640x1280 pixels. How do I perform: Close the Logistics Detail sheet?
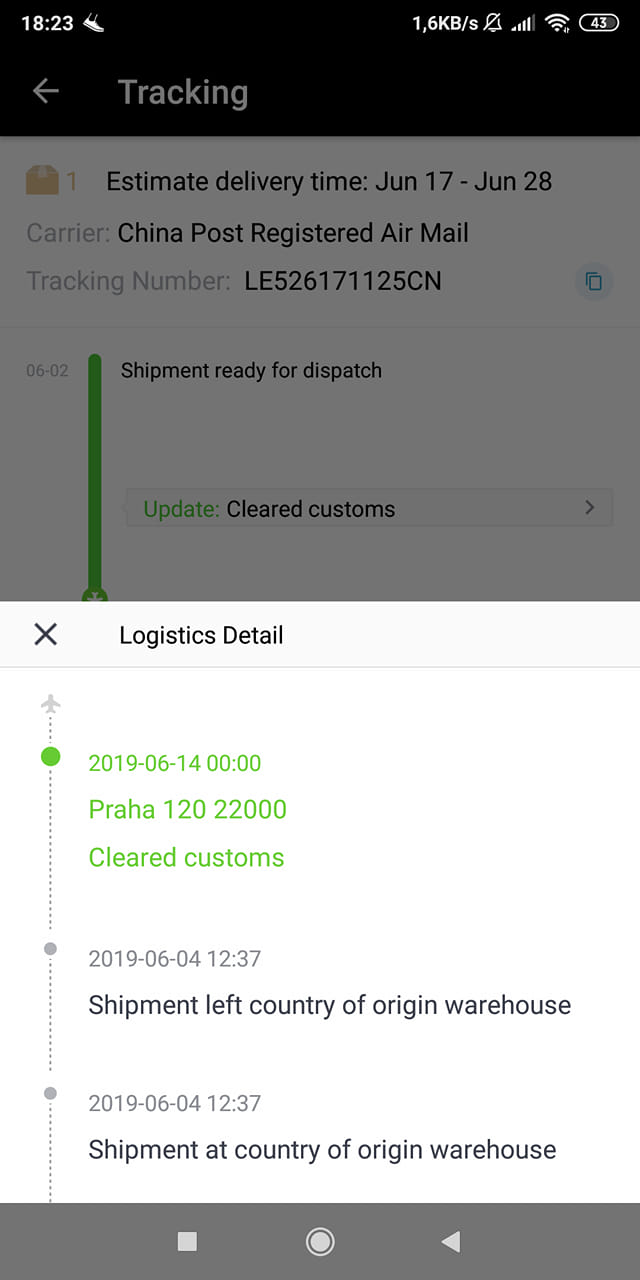(x=45, y=634)
